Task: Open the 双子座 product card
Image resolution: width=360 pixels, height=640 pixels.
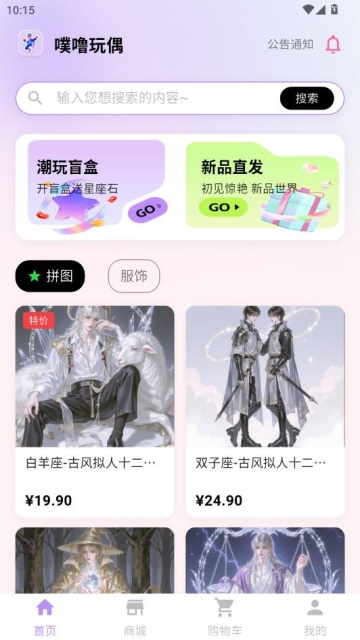Action: 265,411
